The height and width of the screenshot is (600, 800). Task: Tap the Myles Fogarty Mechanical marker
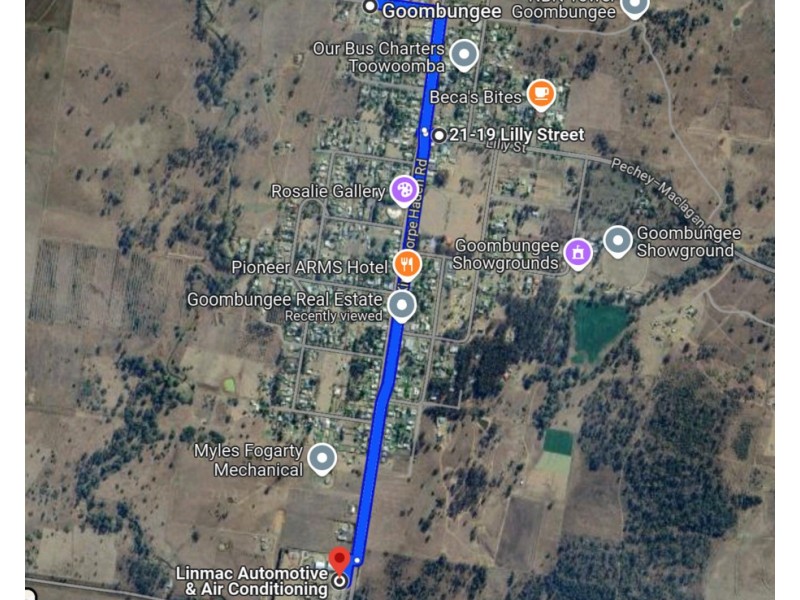(321, 458)
